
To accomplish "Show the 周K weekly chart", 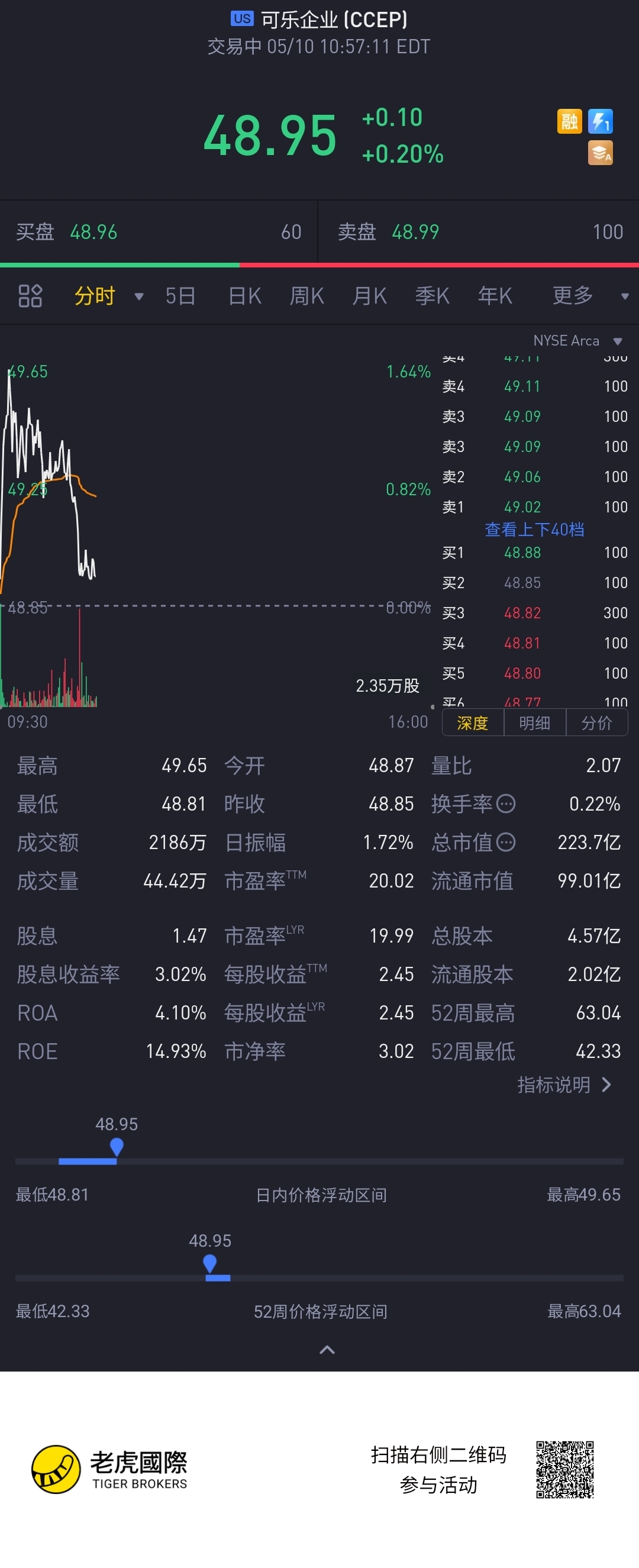I will point(306,296).
